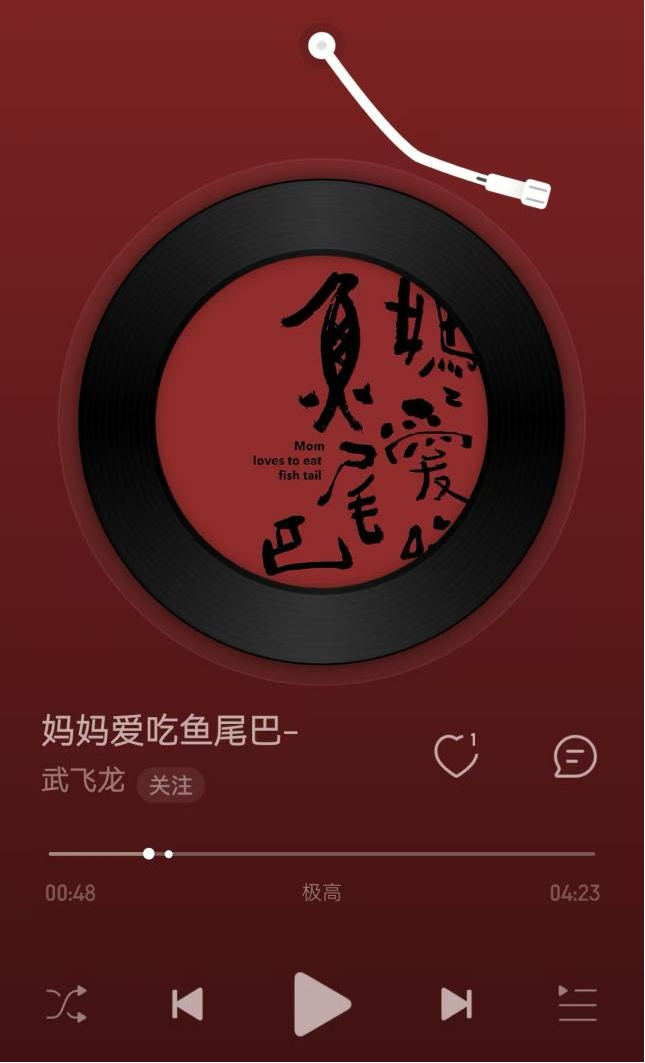Skip to the next track
Viewport: 645px width, 1063px height.
point(456,1003)
